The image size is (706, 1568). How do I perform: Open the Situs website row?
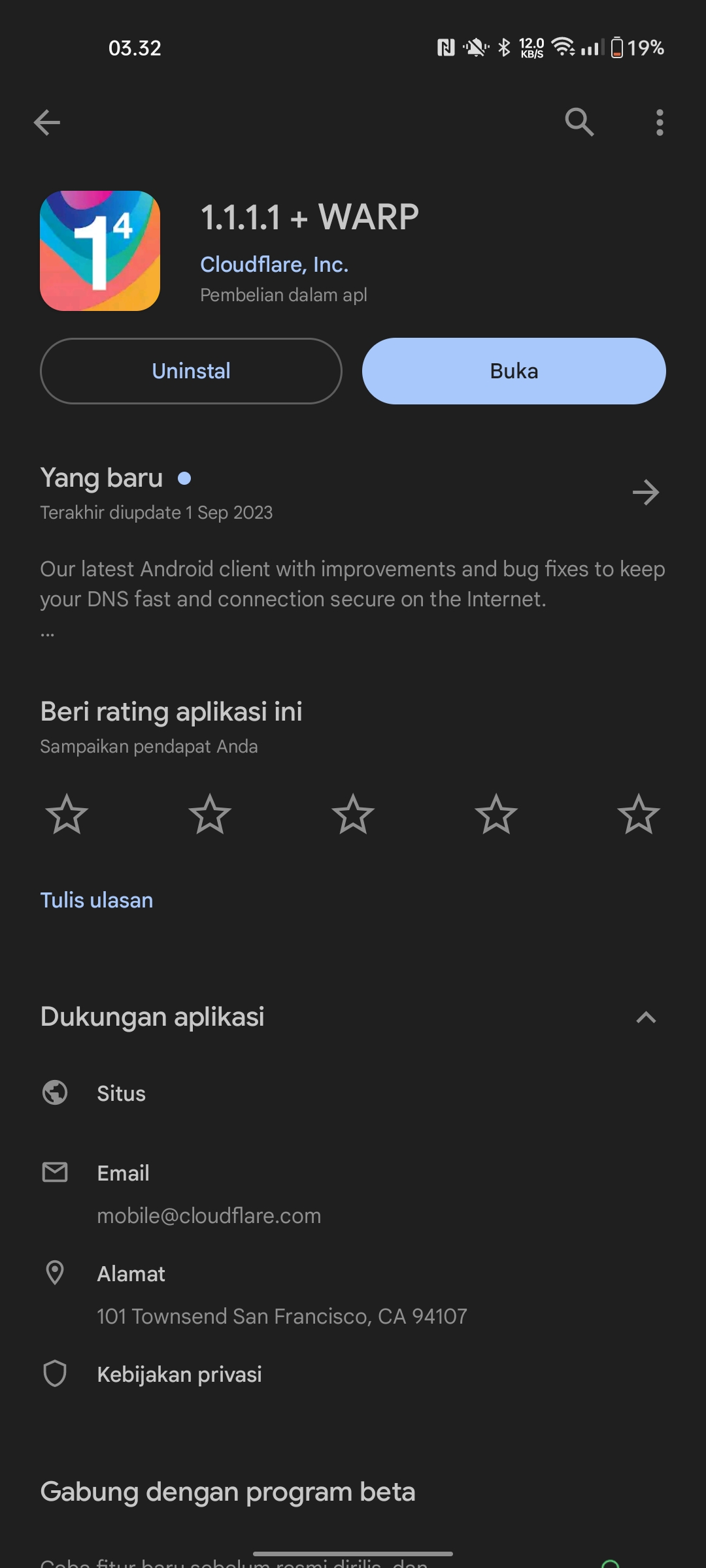pos(122,1093)
